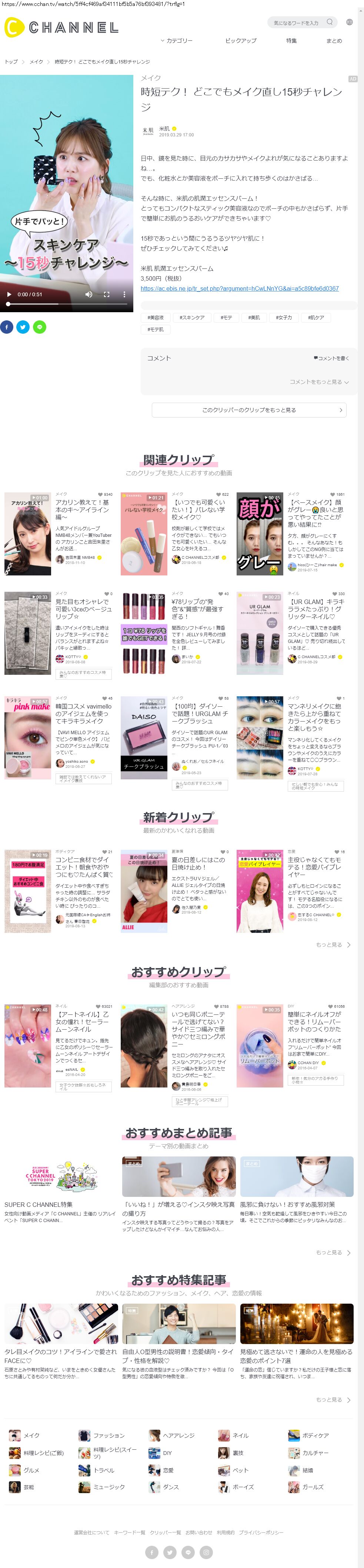Open the ac.ebis.ne.jp product link

240,288
